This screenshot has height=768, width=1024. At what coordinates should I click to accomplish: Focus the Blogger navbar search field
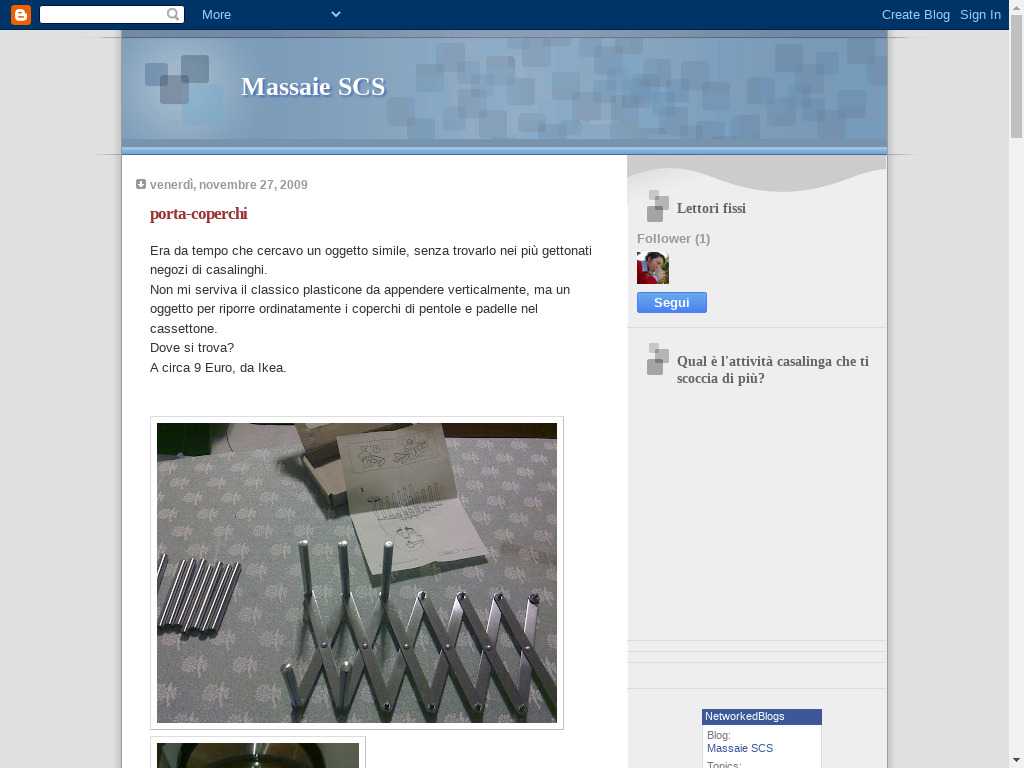[103, 14]
